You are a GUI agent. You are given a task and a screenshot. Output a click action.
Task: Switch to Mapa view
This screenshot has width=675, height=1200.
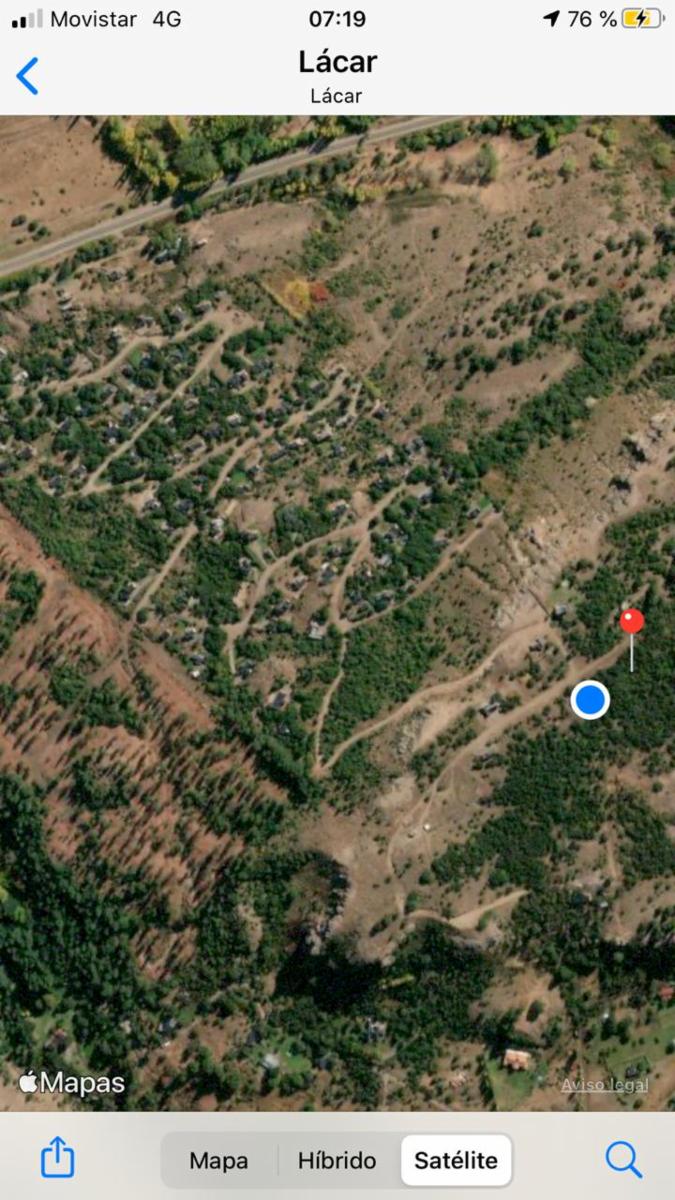pyautogui.click(x=219, y=1160)
